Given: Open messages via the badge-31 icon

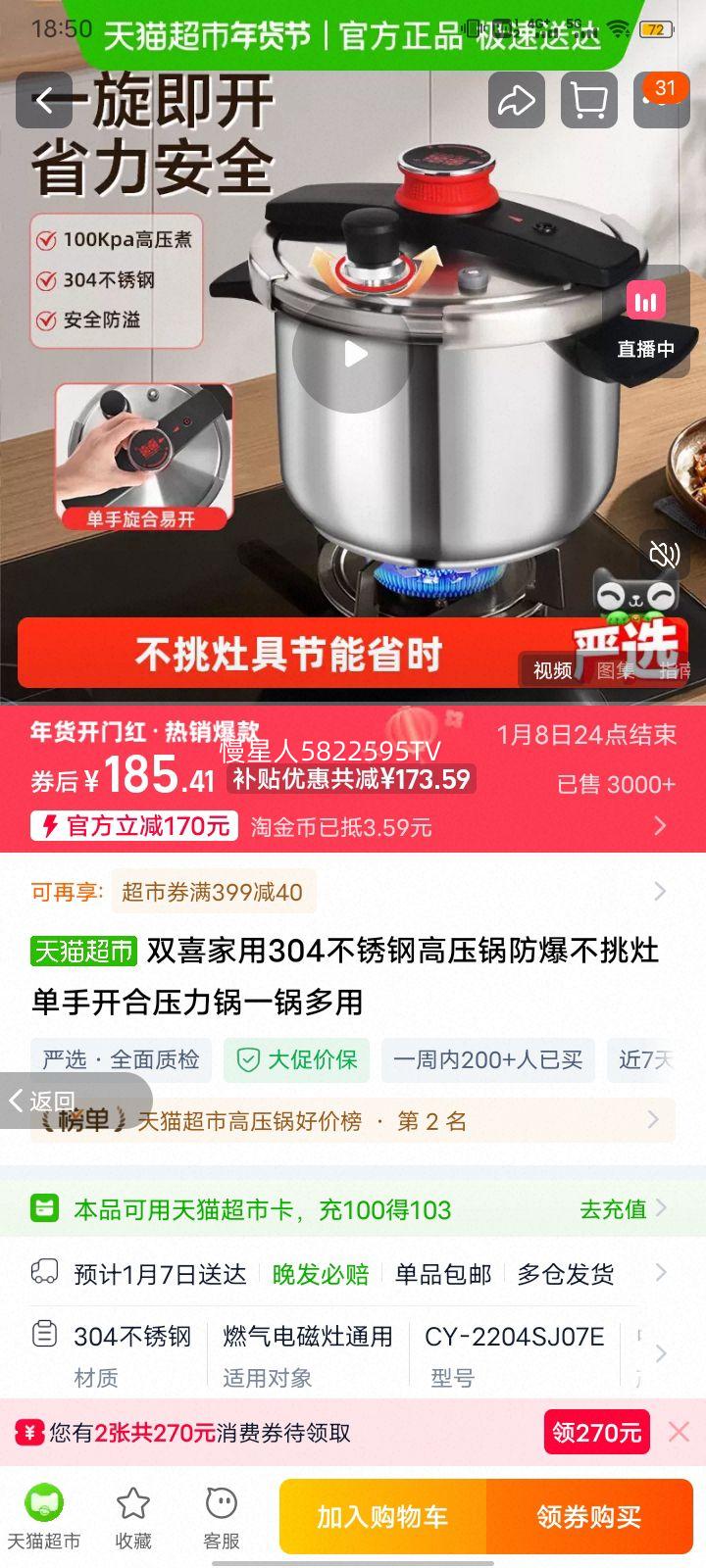Looking at the screenshot, I should pyautogui.click(x=659, y=101).
